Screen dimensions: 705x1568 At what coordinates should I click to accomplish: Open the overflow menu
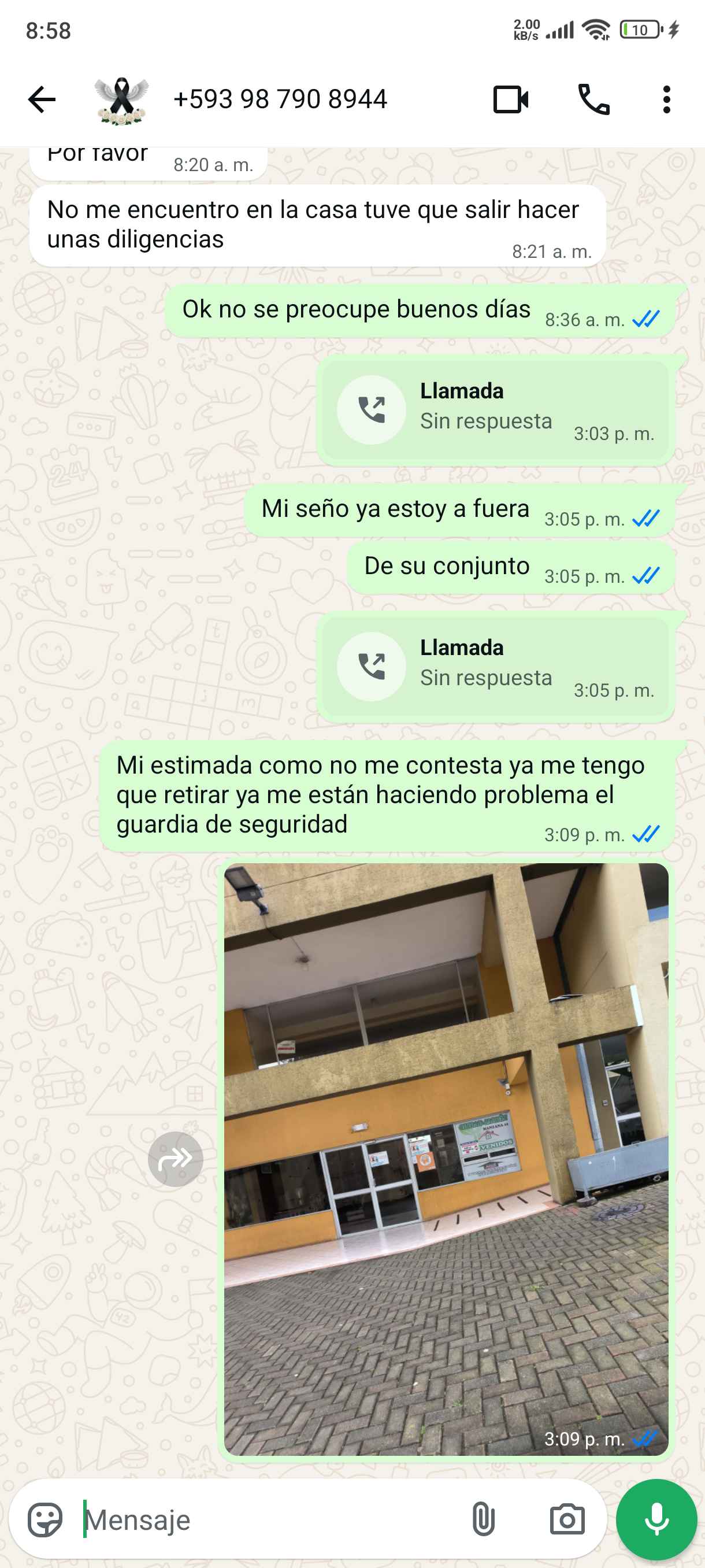[667, 99]
